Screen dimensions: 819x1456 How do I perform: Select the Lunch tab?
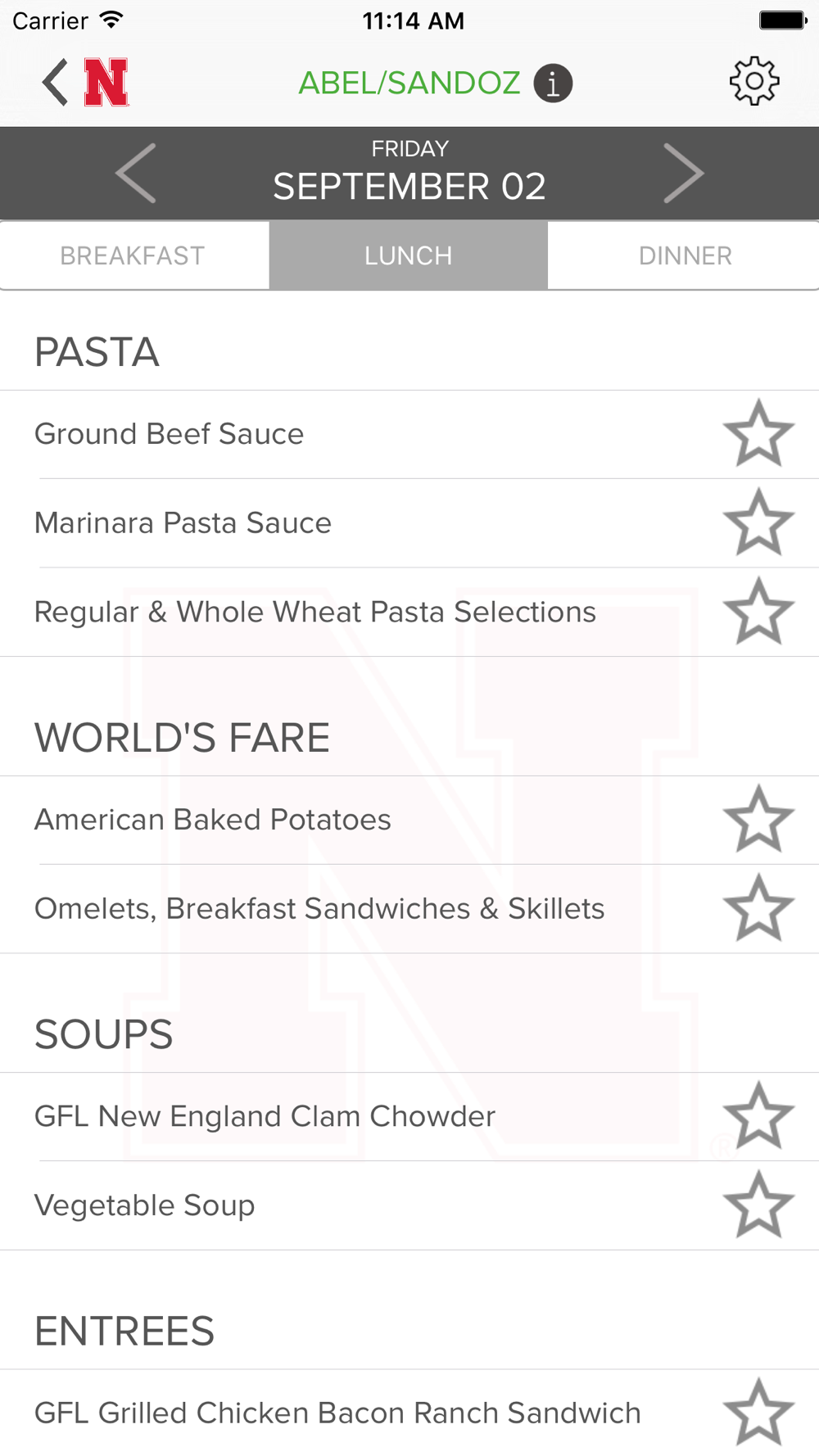408,255
